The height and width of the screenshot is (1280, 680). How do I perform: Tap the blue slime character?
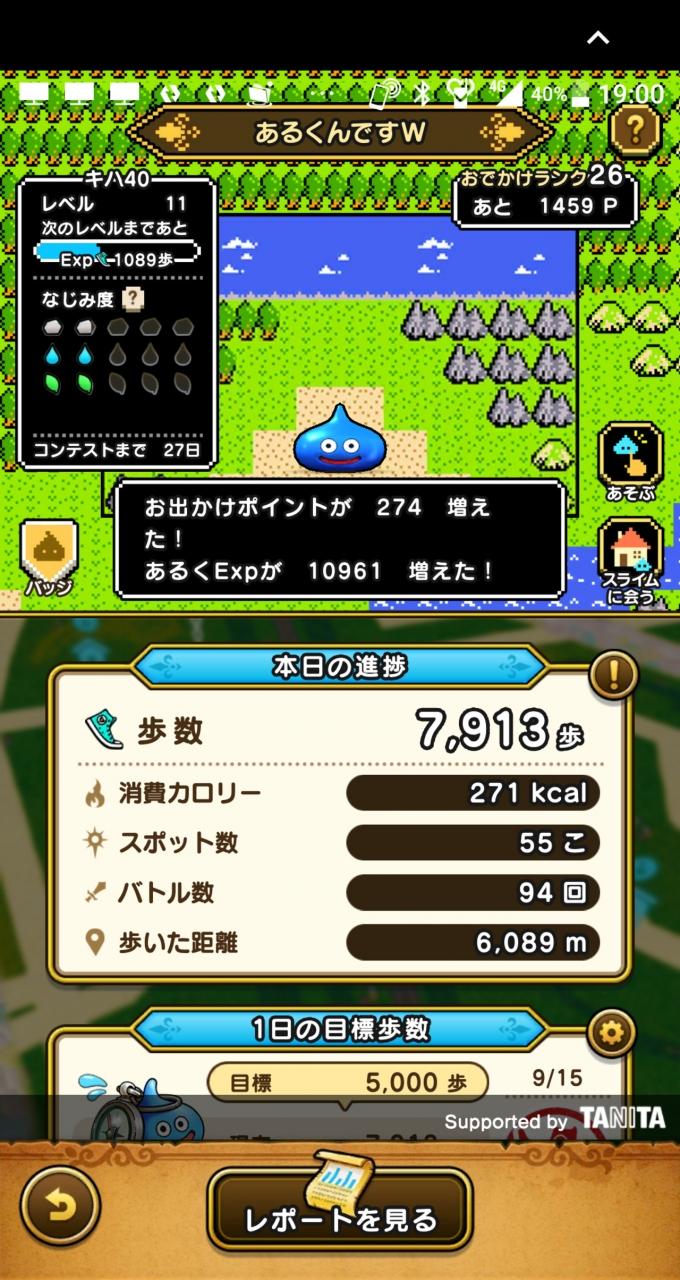click(337, 440)
